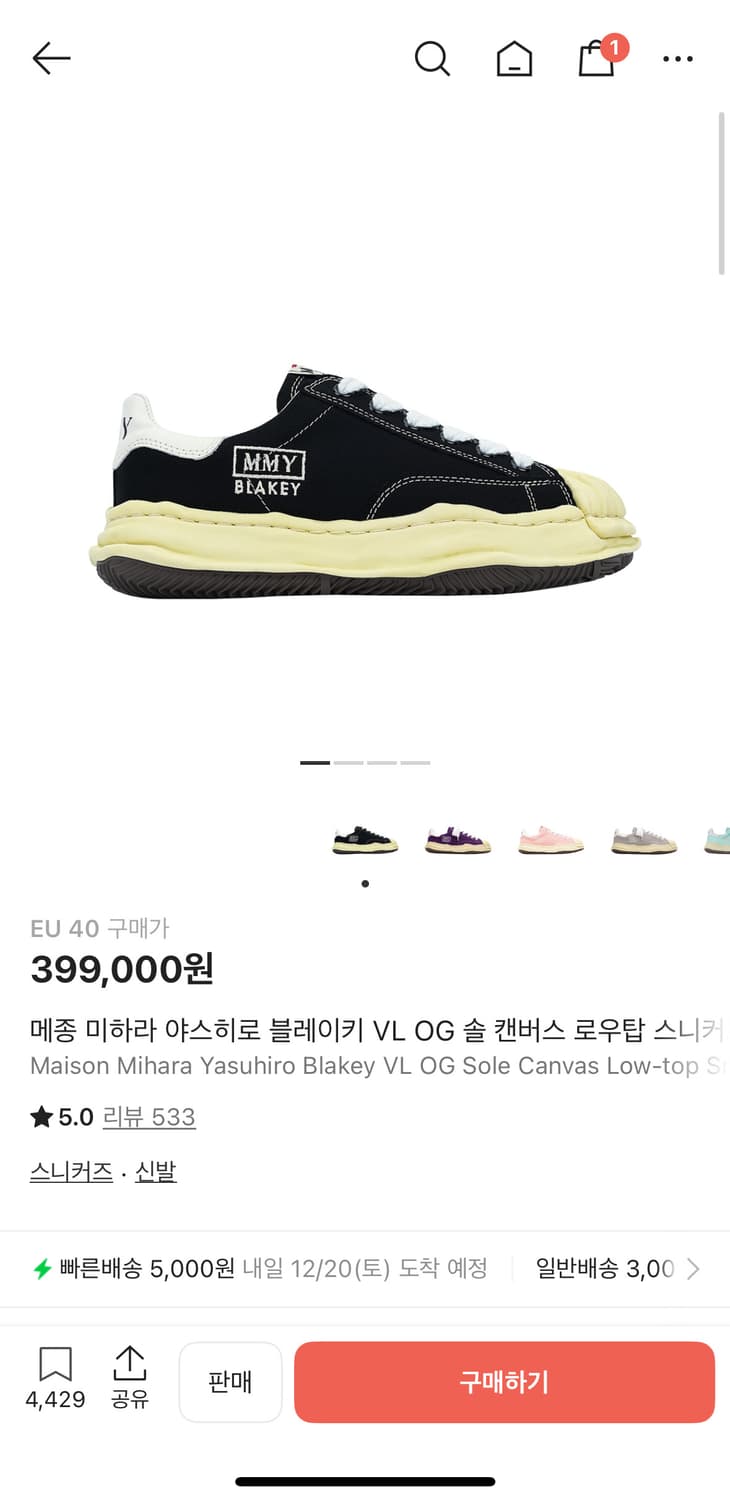Image resolution: width=730 pixels, height=1500 pixels.
Task: Tap the 판매 sell button
Action: tap(230, 1382)
